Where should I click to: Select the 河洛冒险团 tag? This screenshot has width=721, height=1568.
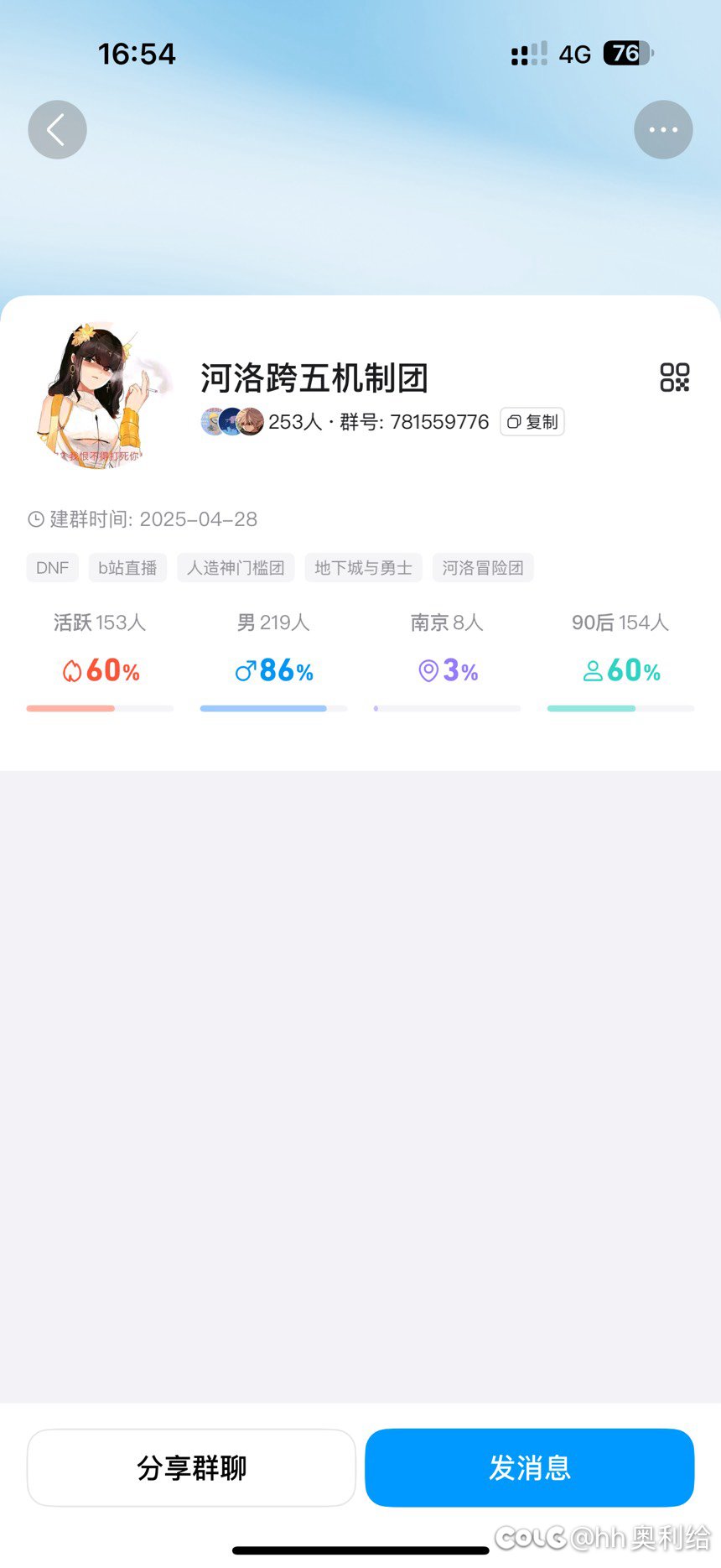(483, 568)
